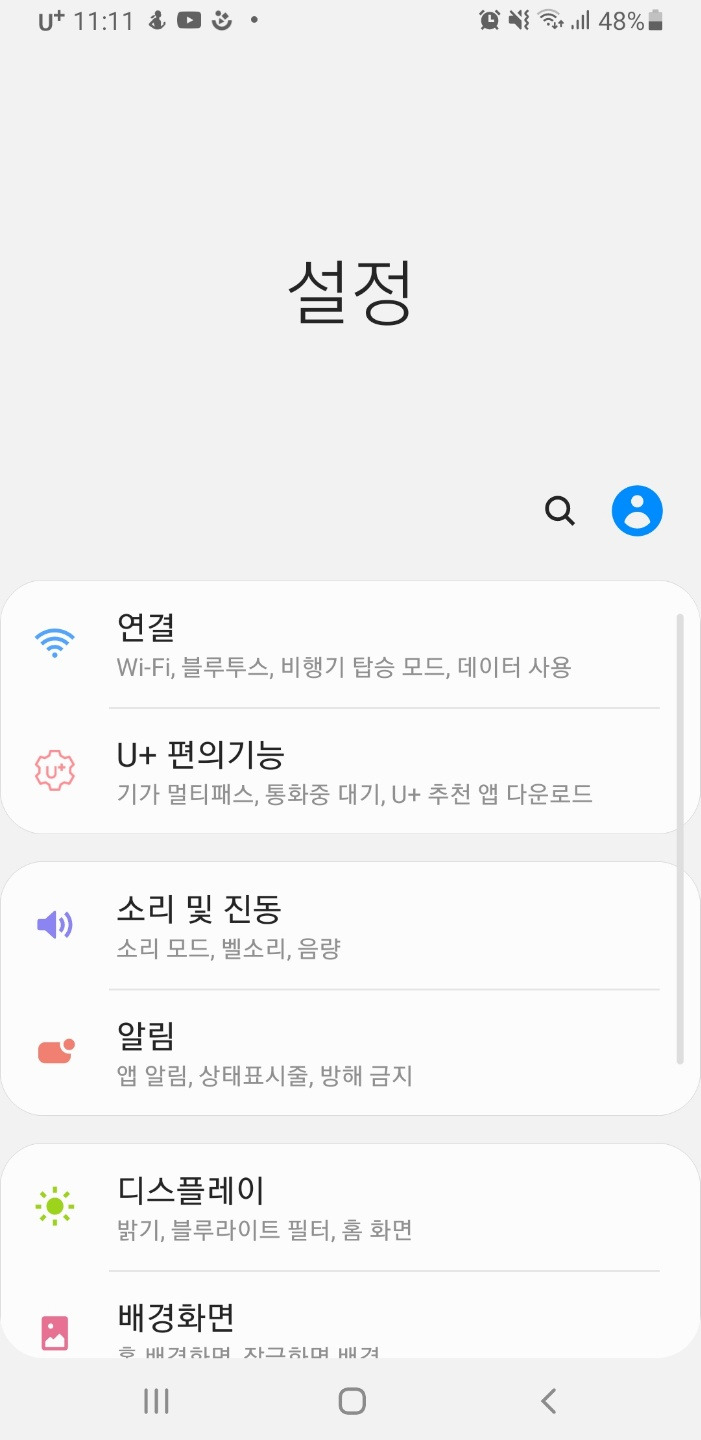Tap the system back button
Viewport: 701px width, 1440px height.
point(548,1401)
